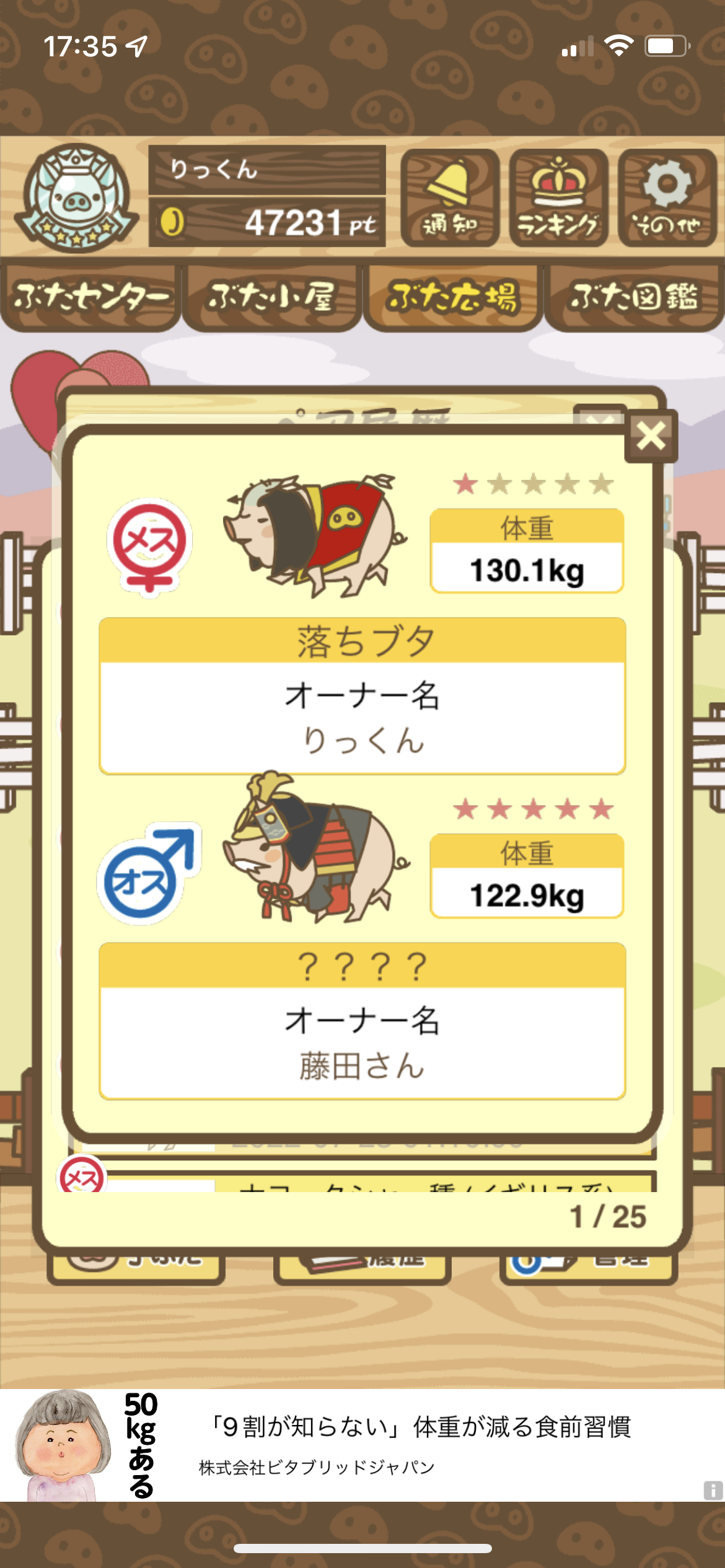The height and width of the screenshot is (1568, 725).
Task: Switch to the ぶた図鑑 tab
Action: tap(635, 298)
